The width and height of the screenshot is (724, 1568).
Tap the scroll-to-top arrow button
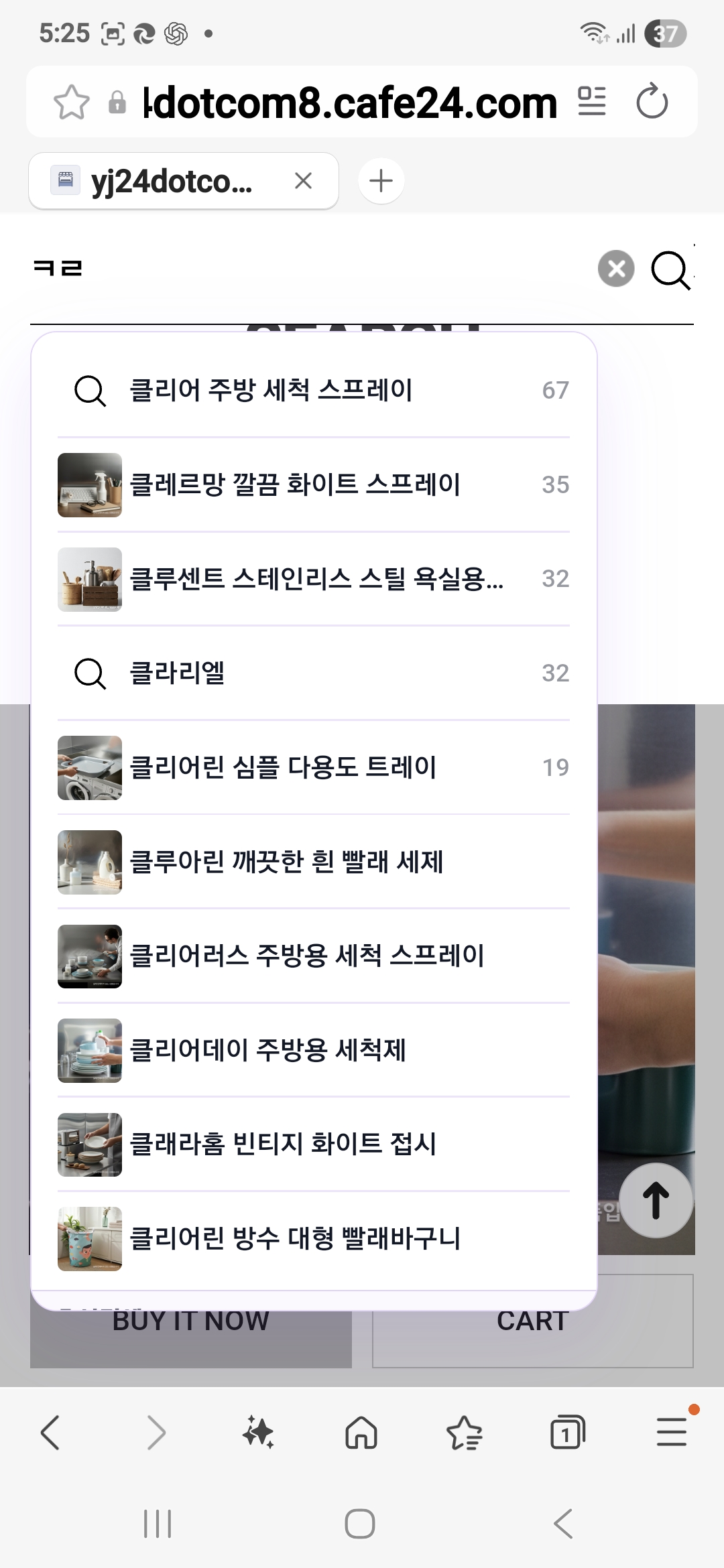[x=656, y=1200]
